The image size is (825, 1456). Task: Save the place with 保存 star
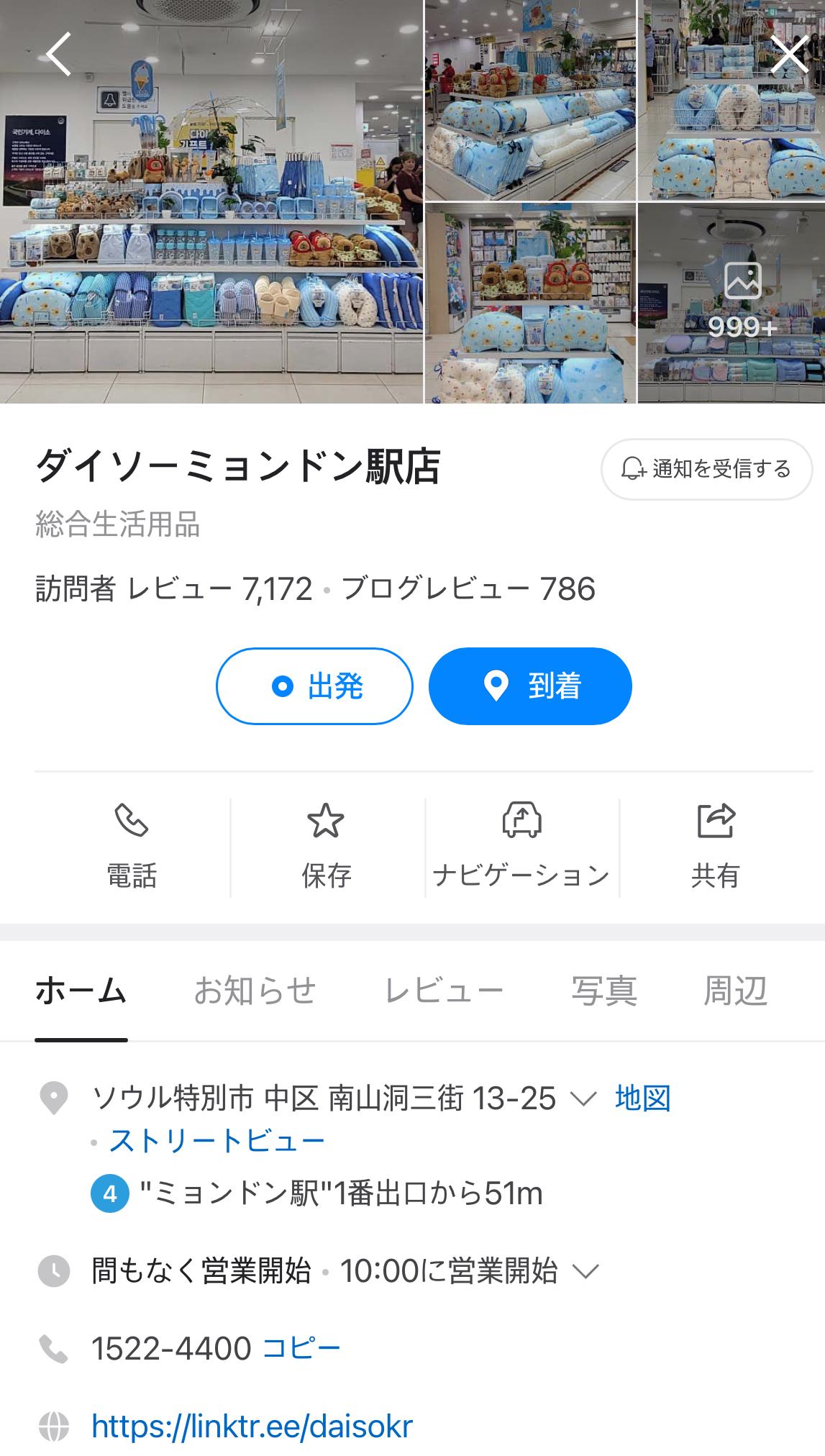point(327,847)
